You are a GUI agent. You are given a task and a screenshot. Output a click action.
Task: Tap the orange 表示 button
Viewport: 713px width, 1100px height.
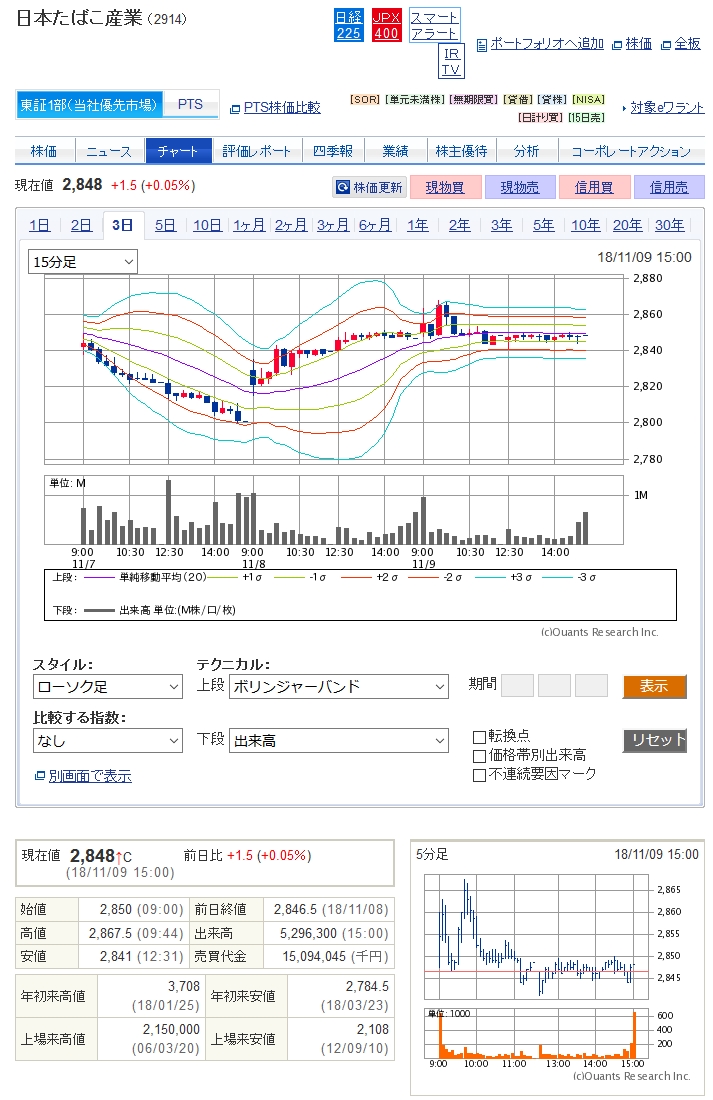point(654,687)
